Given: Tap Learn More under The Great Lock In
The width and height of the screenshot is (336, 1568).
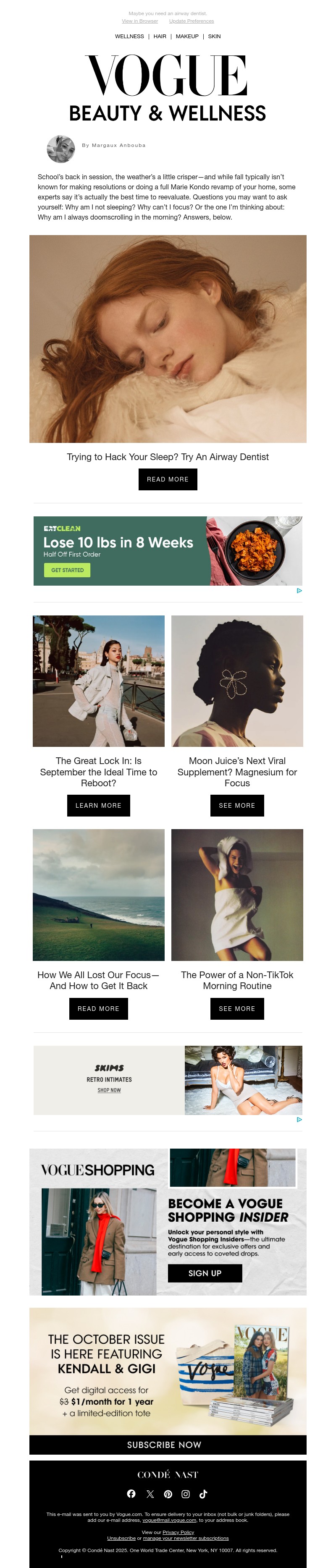Looking at the screenshot, I should click(98, 805).
